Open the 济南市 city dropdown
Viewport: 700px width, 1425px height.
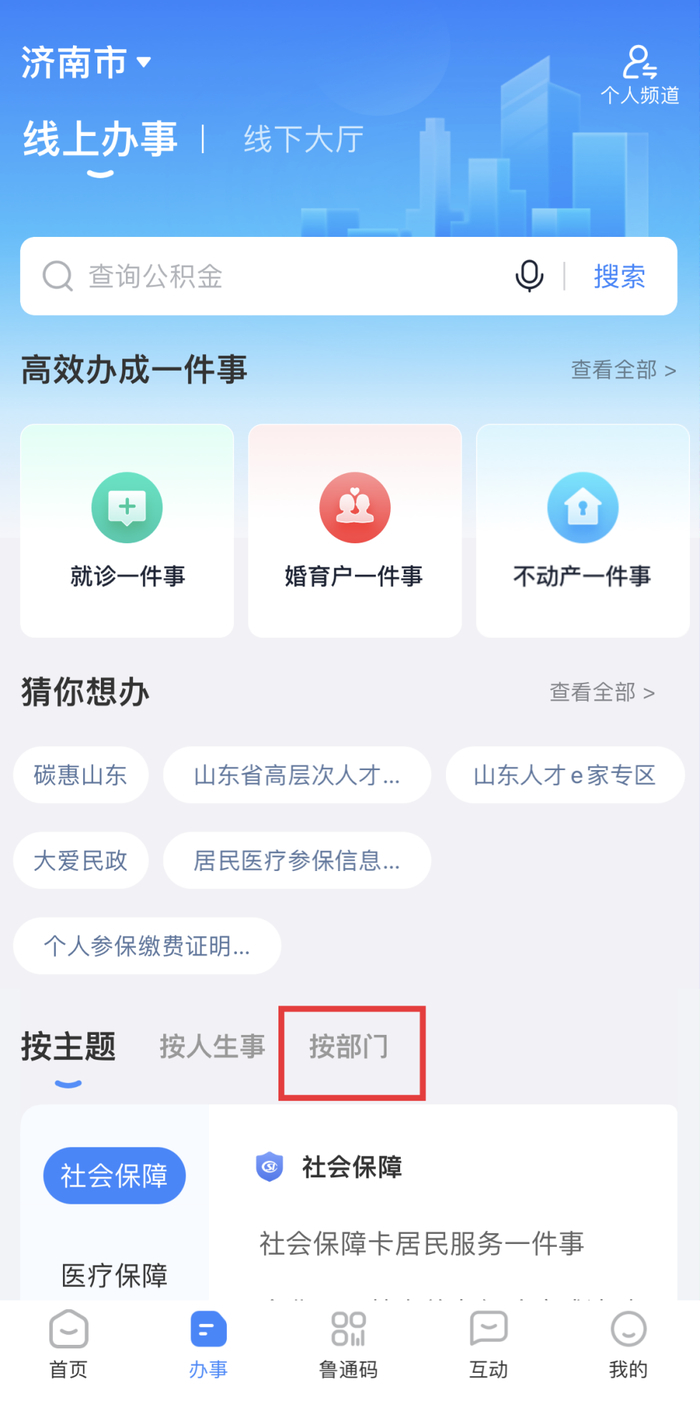tap(87, 63)
